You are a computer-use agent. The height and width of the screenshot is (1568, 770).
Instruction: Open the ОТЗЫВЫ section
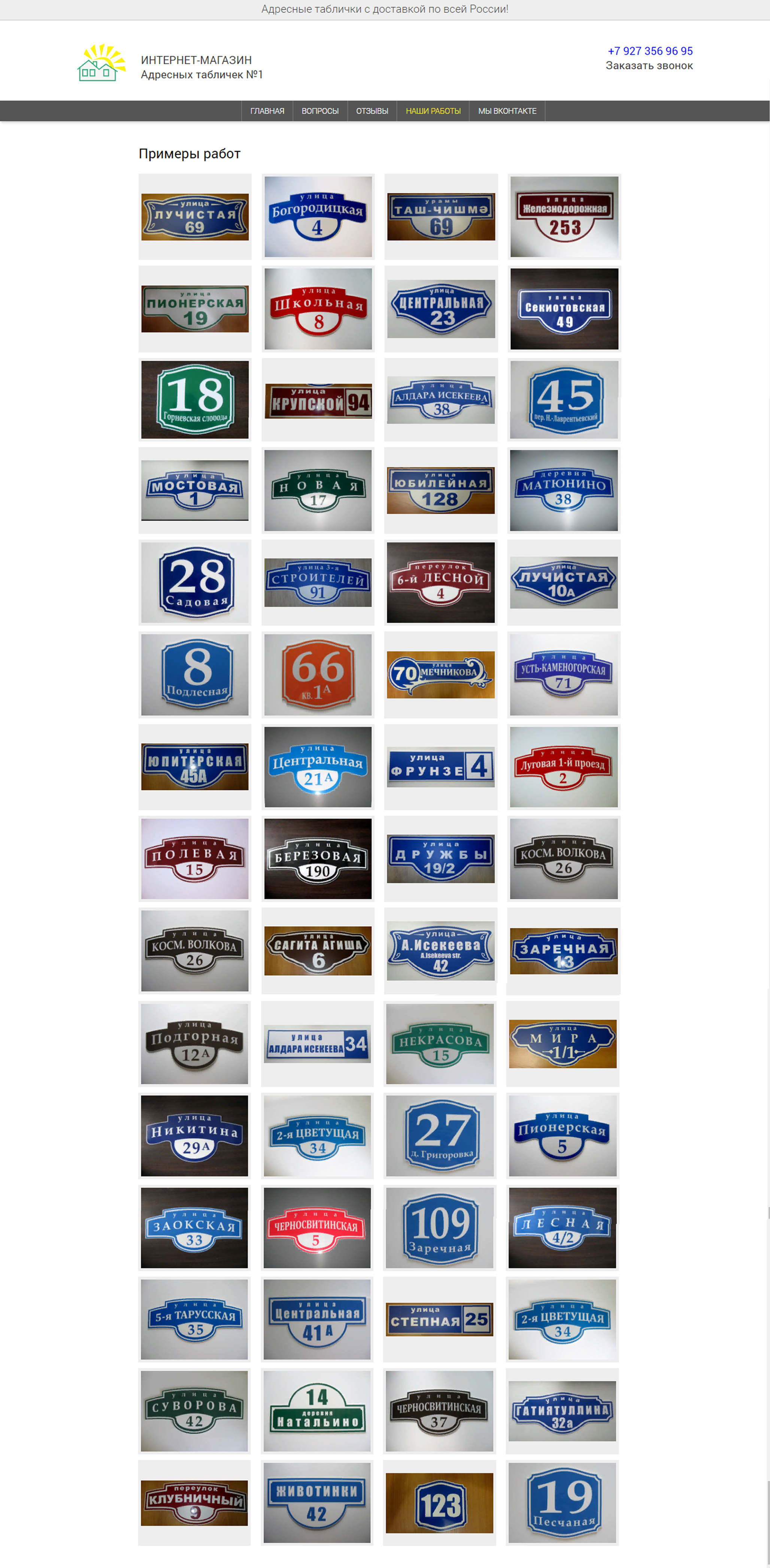pyautogui.click(x=372, y=111)
